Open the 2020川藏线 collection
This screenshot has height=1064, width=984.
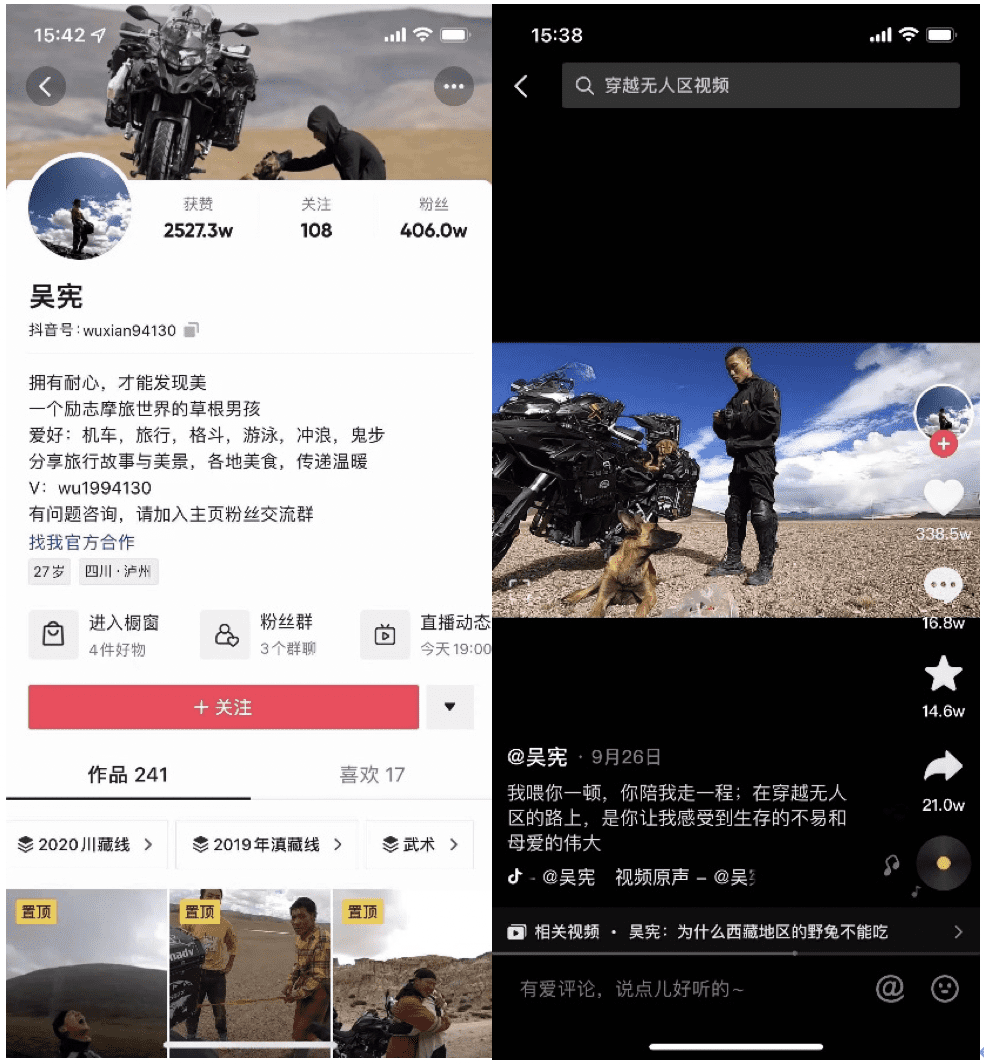[x=86, y=844]
